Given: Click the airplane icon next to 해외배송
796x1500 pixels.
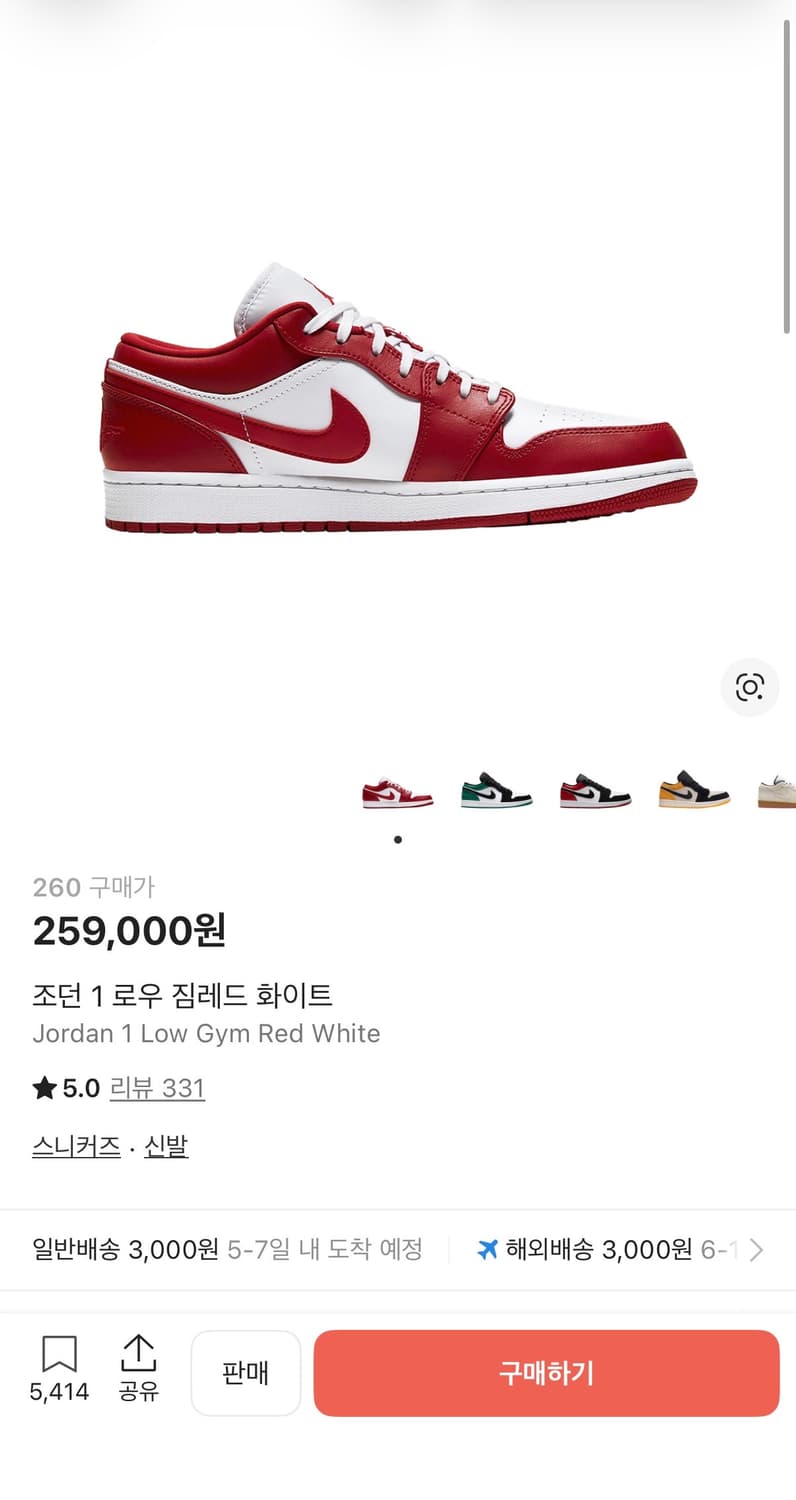Looking at the screenshot, I should point(489,1250).
